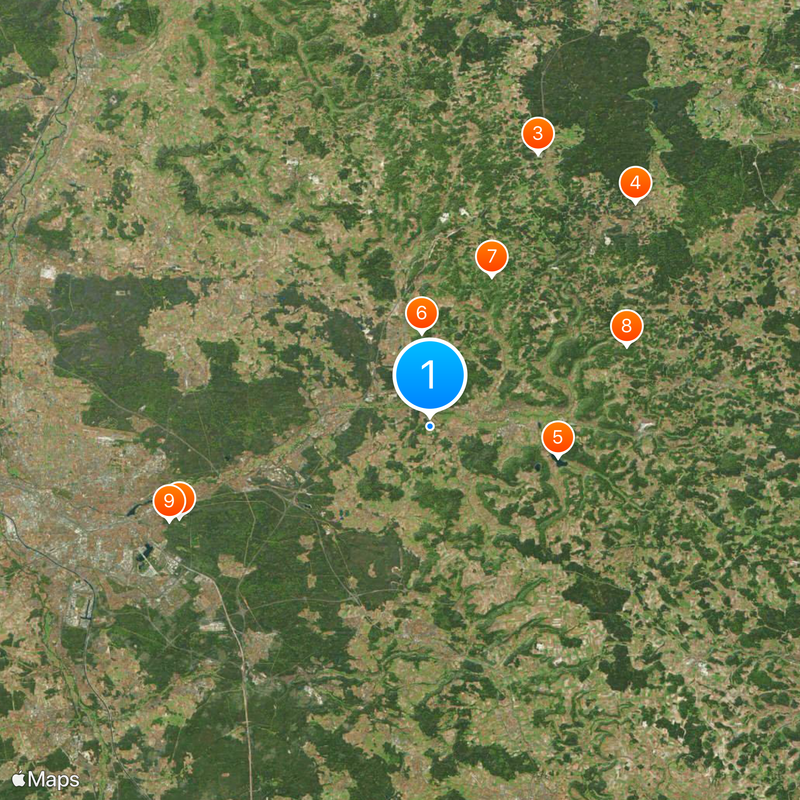Tap map pin number 6
Screen dimensions: 800x800
coord(422,313)
